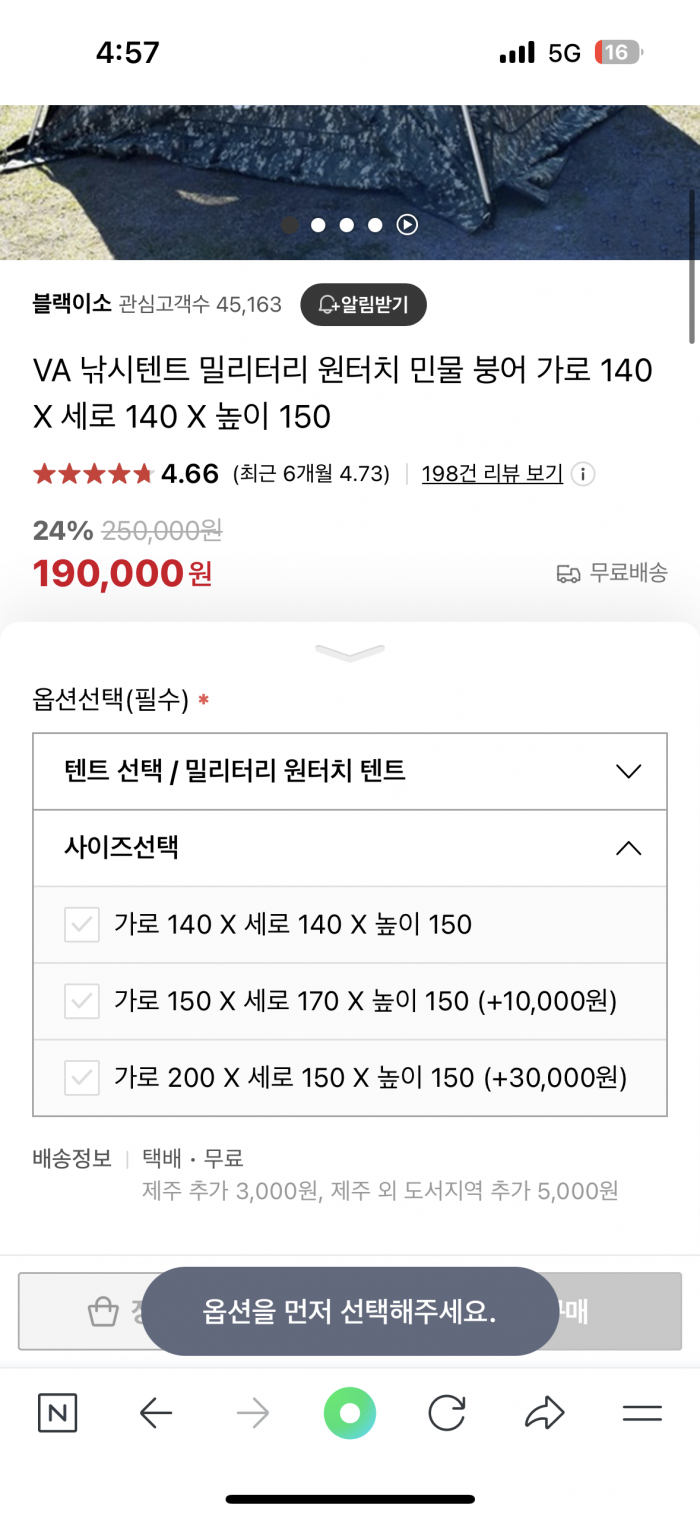
Task: Tap the green center search button
Action: point(350,1413)
